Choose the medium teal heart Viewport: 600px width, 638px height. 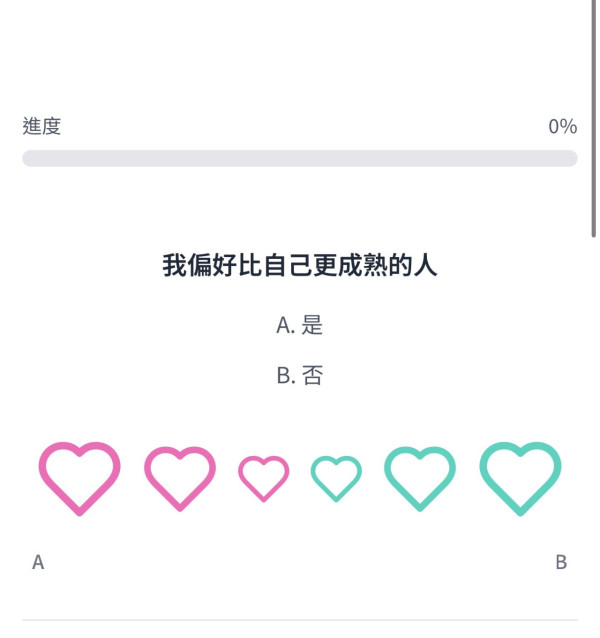point(420,478)
